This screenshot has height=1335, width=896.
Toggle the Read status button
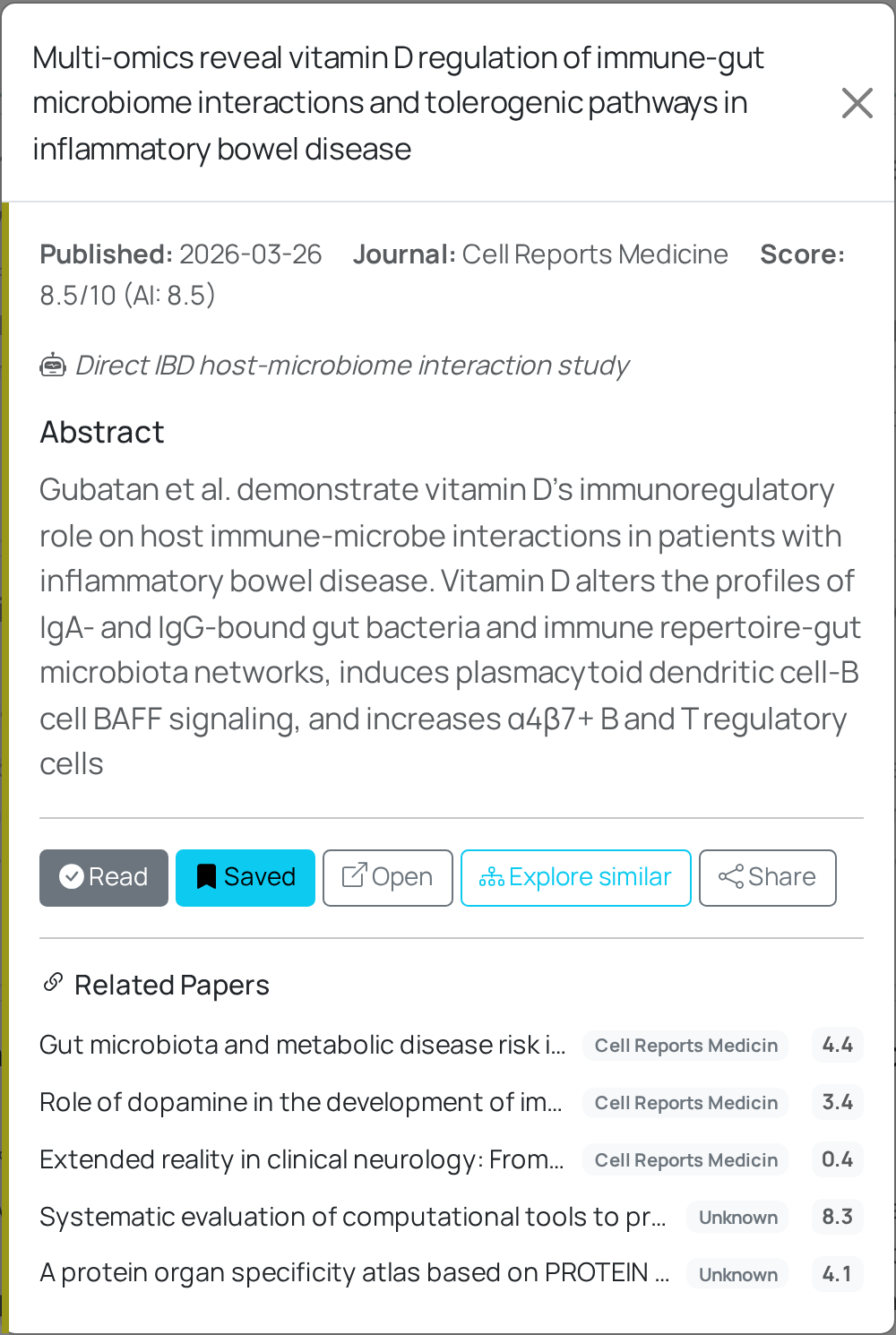pos(104,877)
